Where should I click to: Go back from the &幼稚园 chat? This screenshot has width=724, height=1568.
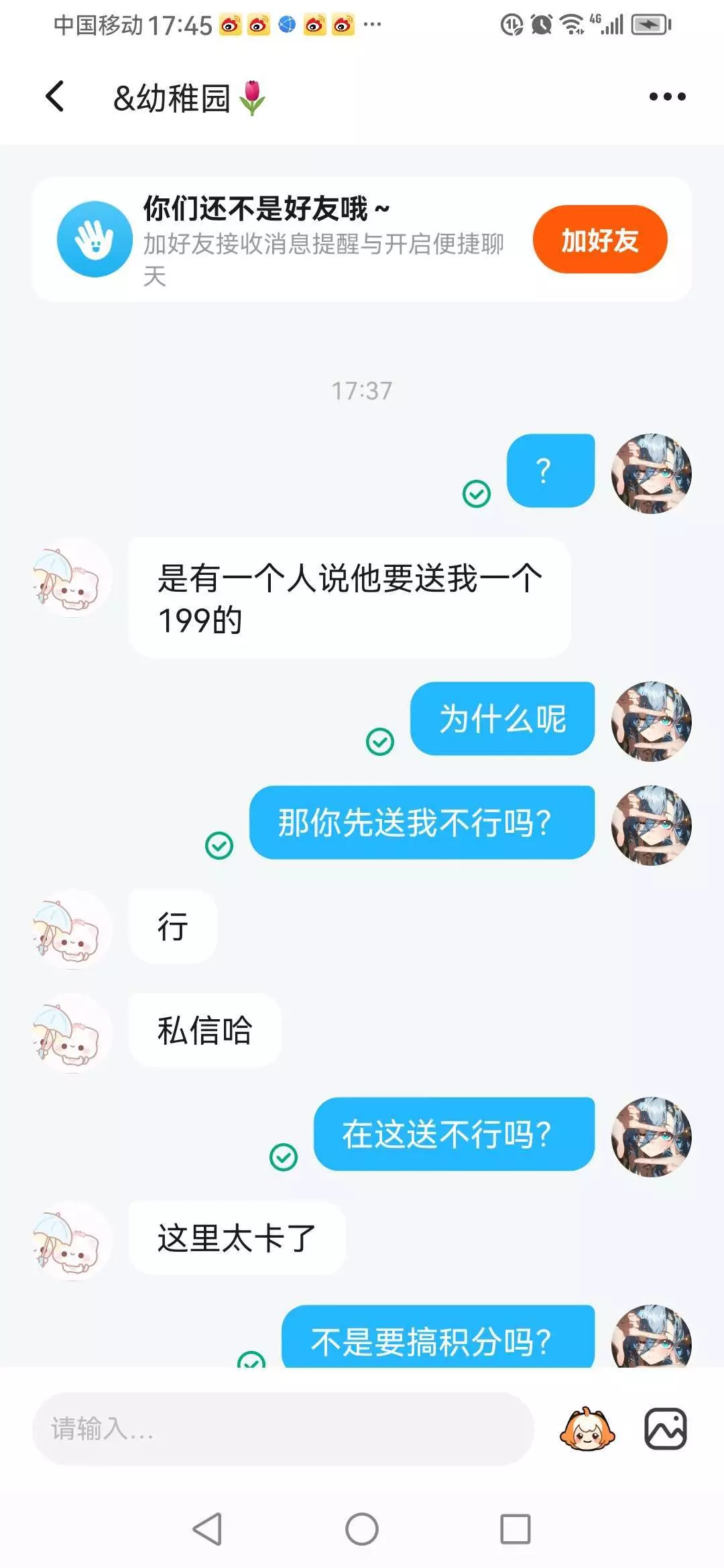pos(55,96)
